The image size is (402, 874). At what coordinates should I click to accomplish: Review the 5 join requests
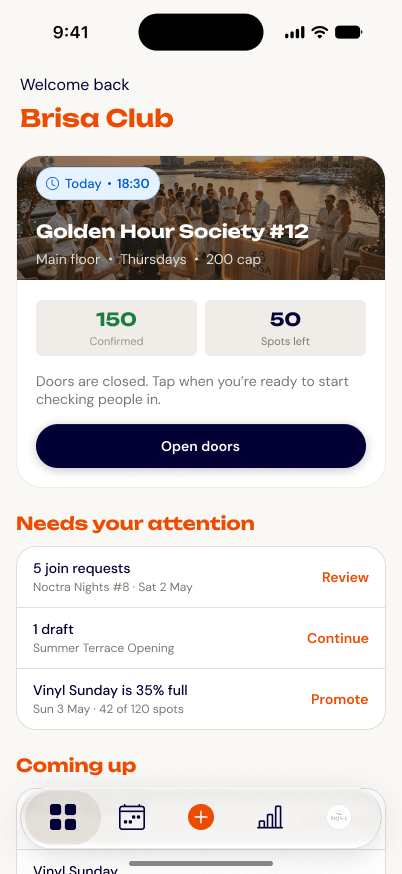tap(345, 577)
